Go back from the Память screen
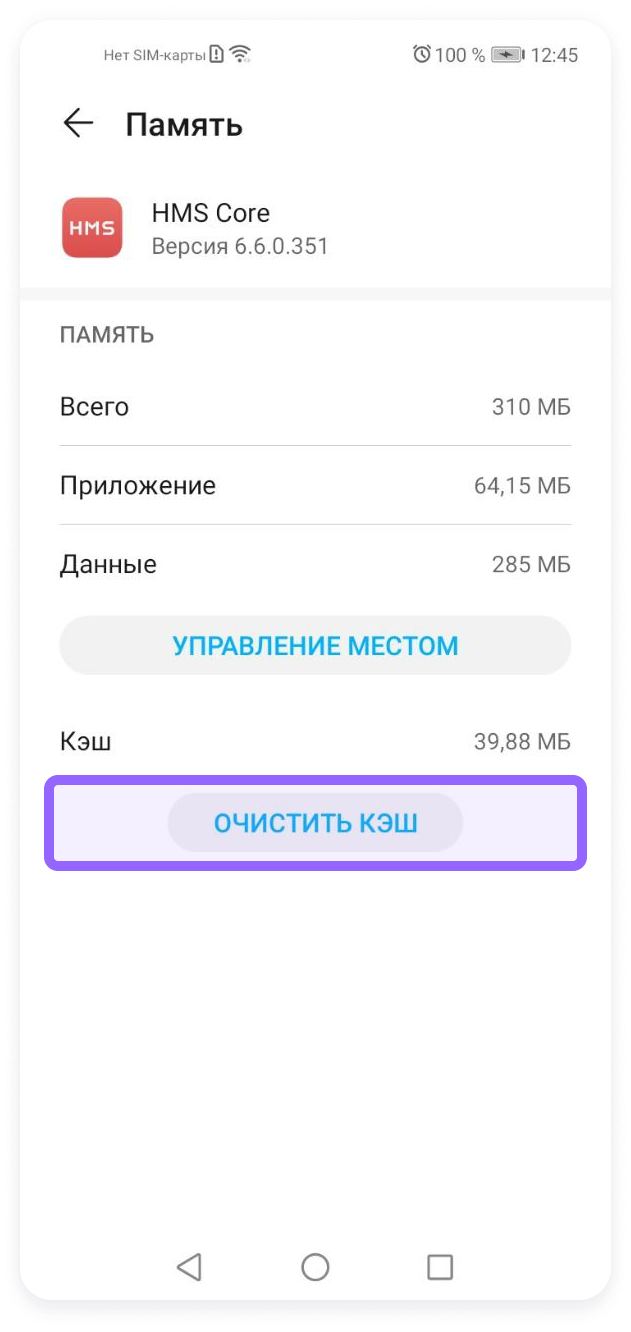This screenshot has width=631, height=1332. click(78, 124)
